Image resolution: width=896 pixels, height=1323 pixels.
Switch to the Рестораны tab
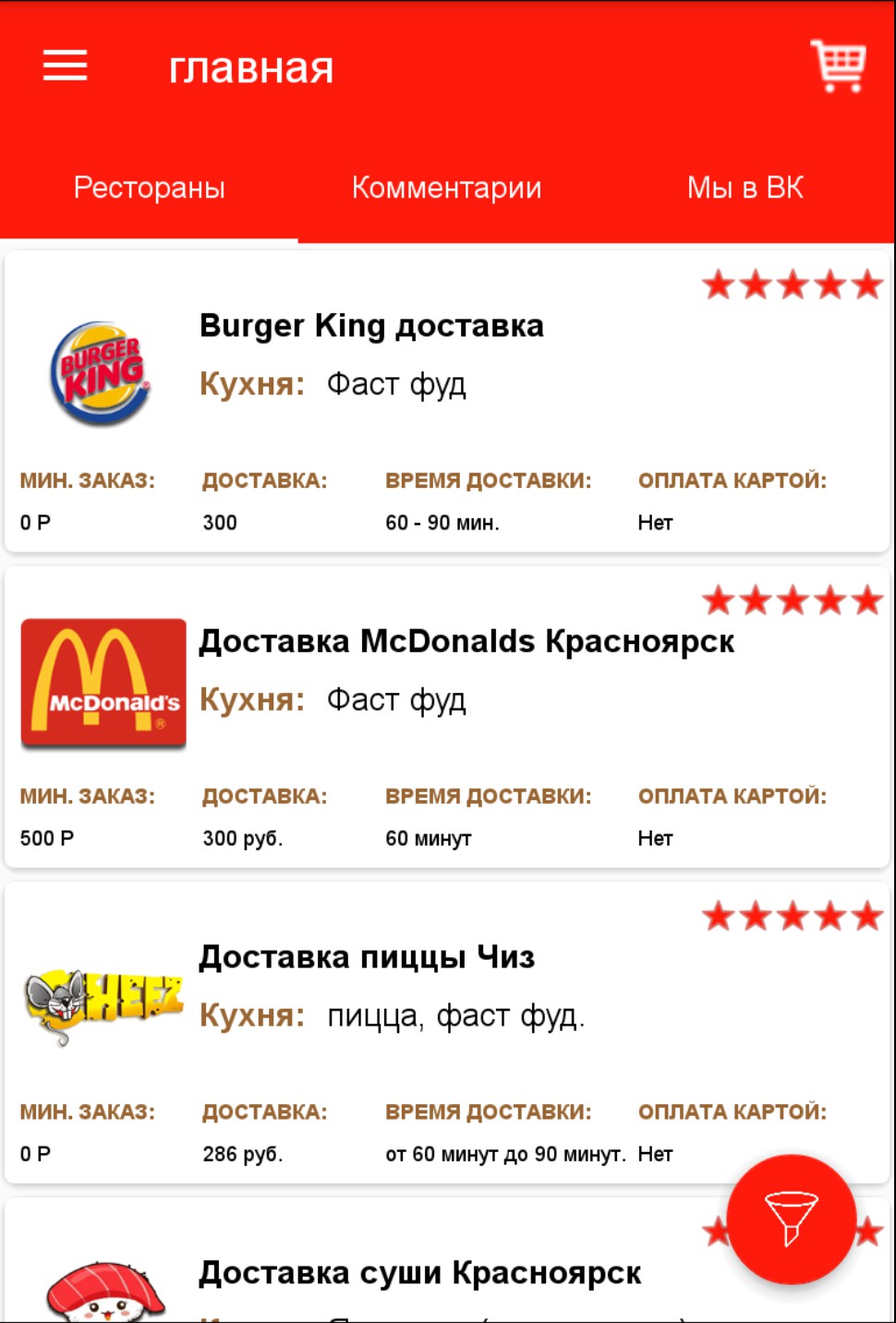[x=150, y=188]
